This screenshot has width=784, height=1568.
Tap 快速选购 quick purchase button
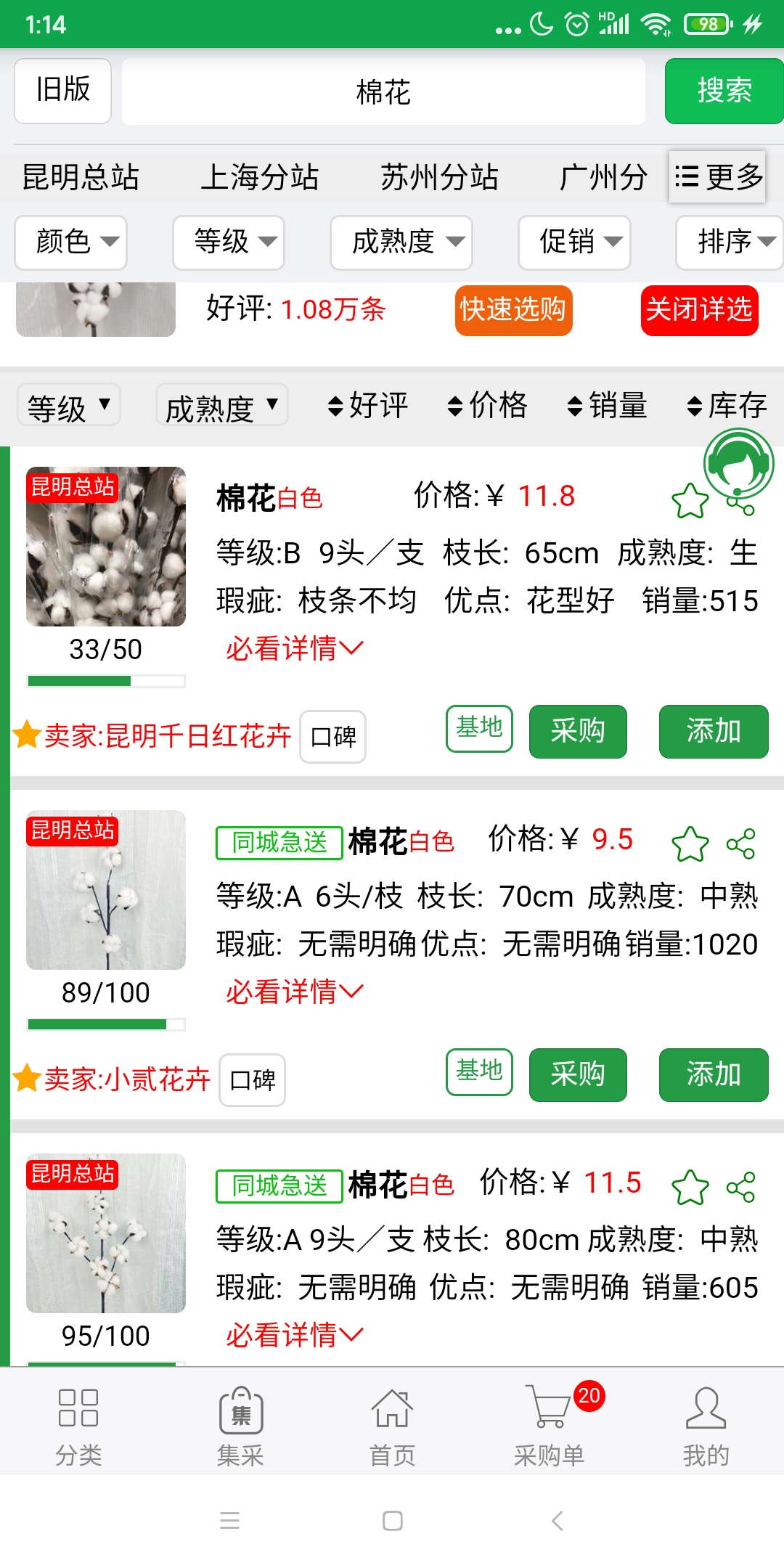tap(513, 311)
